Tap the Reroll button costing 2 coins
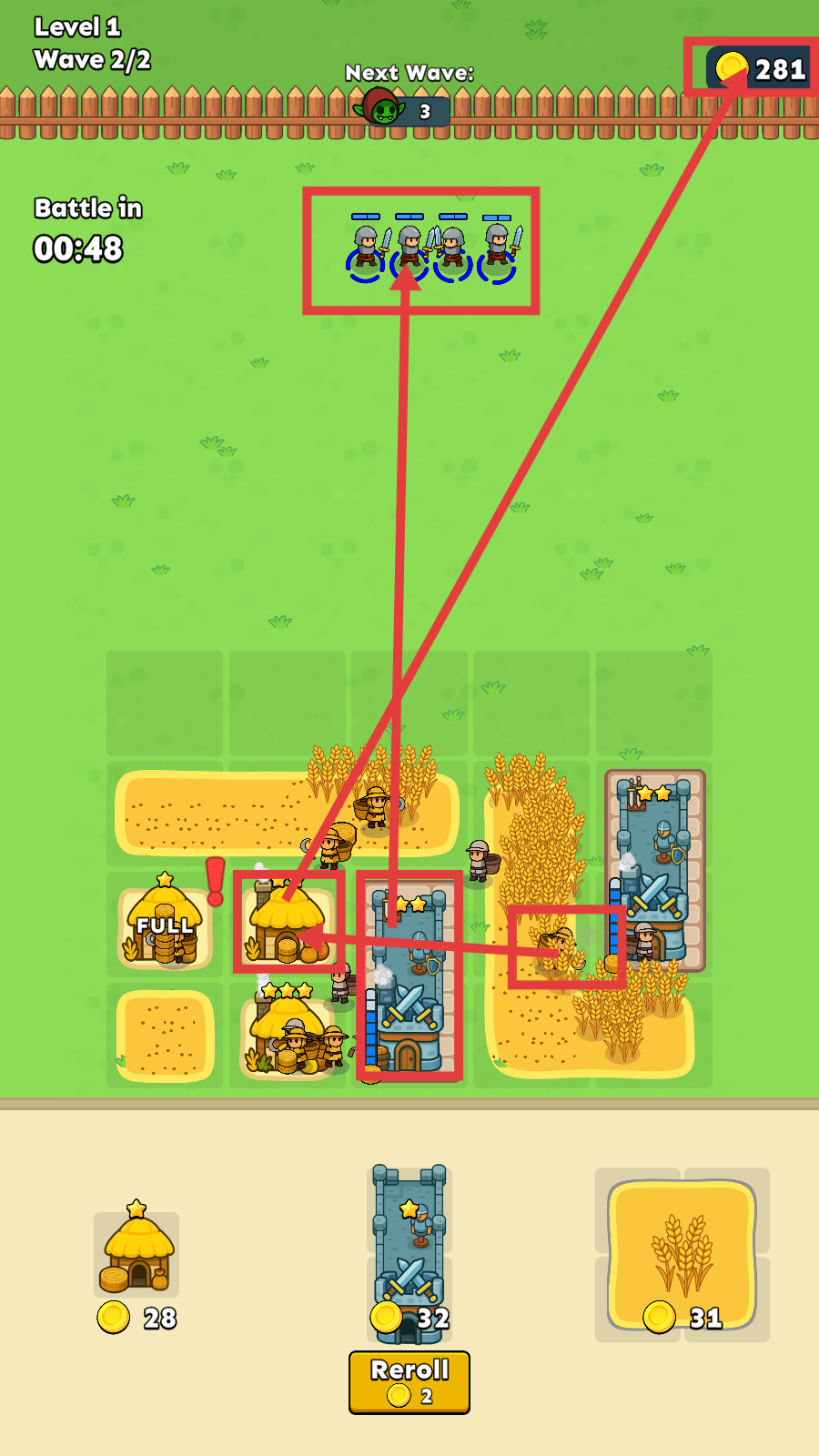819x1456 pixels. point(409,1381)
